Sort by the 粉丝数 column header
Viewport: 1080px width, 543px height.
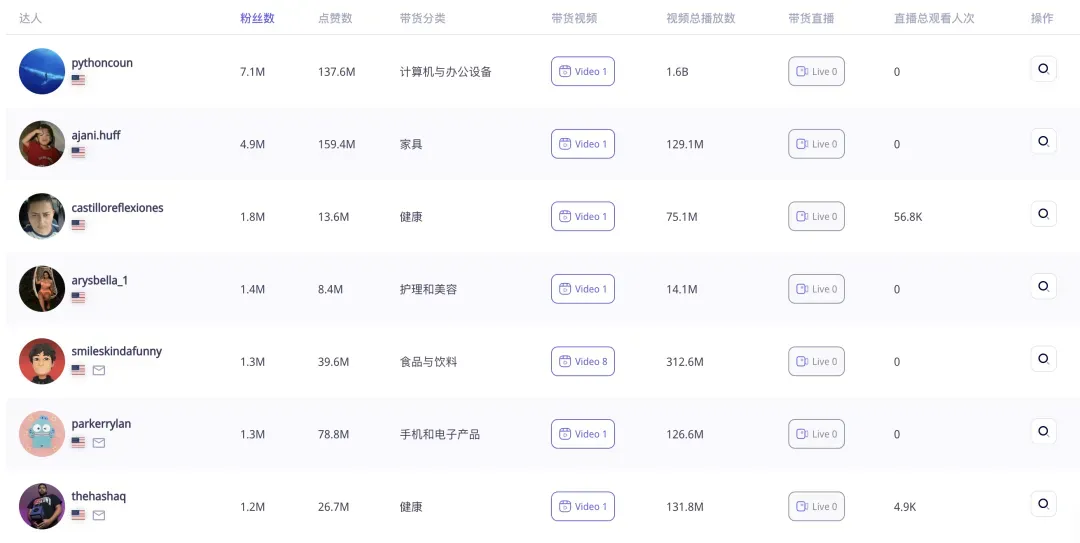pyautogui.click(x=257, y=18)
